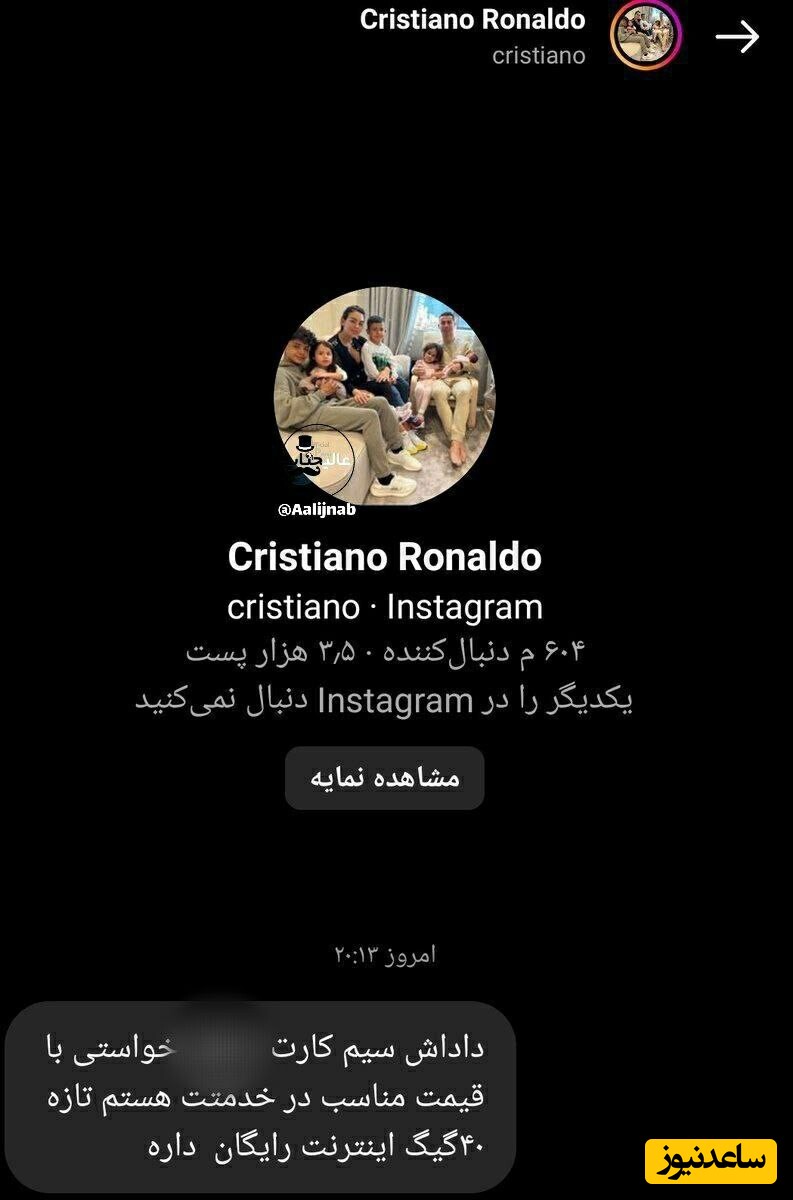Tap the مشاهده نمایه (View profile) button
The image size is (793, 1200).
tap(385, 778)
